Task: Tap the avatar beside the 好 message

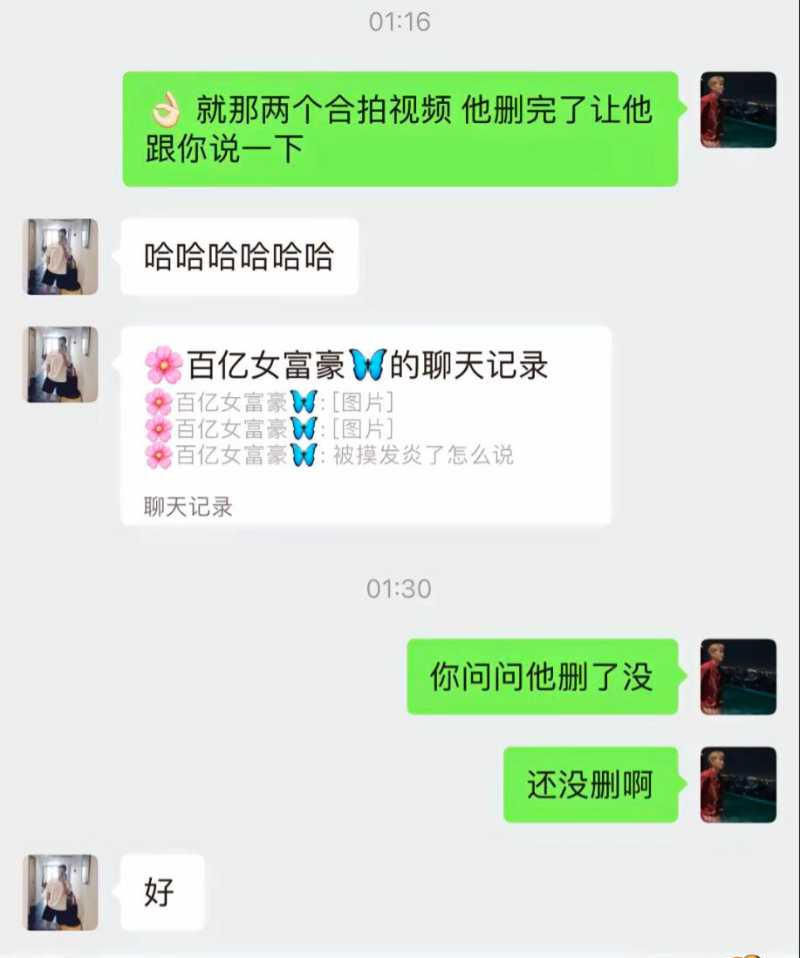Action: (x=60, y=892)
